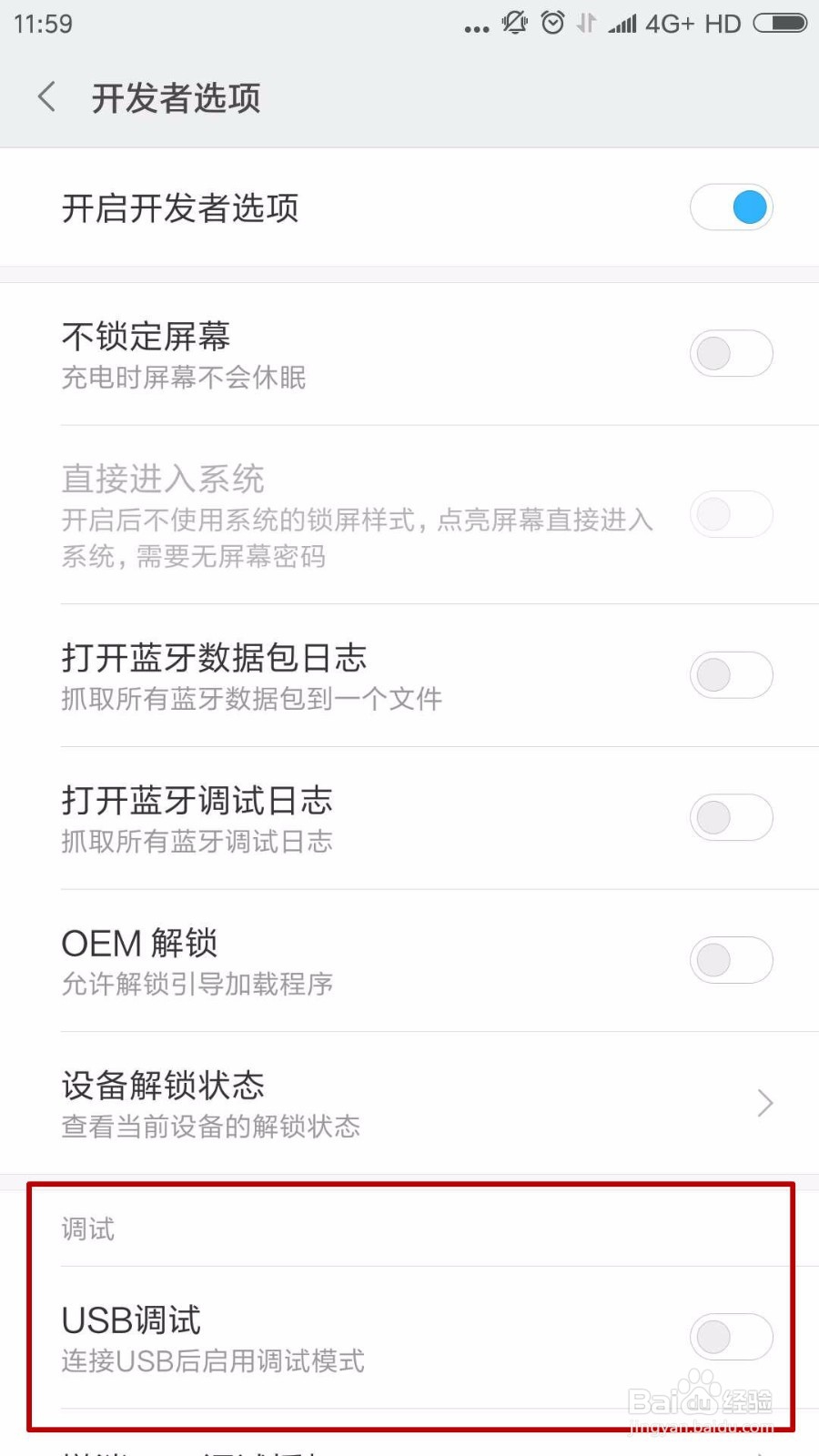This screenshot has width=819, height=1456.
Task: Tap the data transfer arrows status icon
Action: tap(585, 24)
